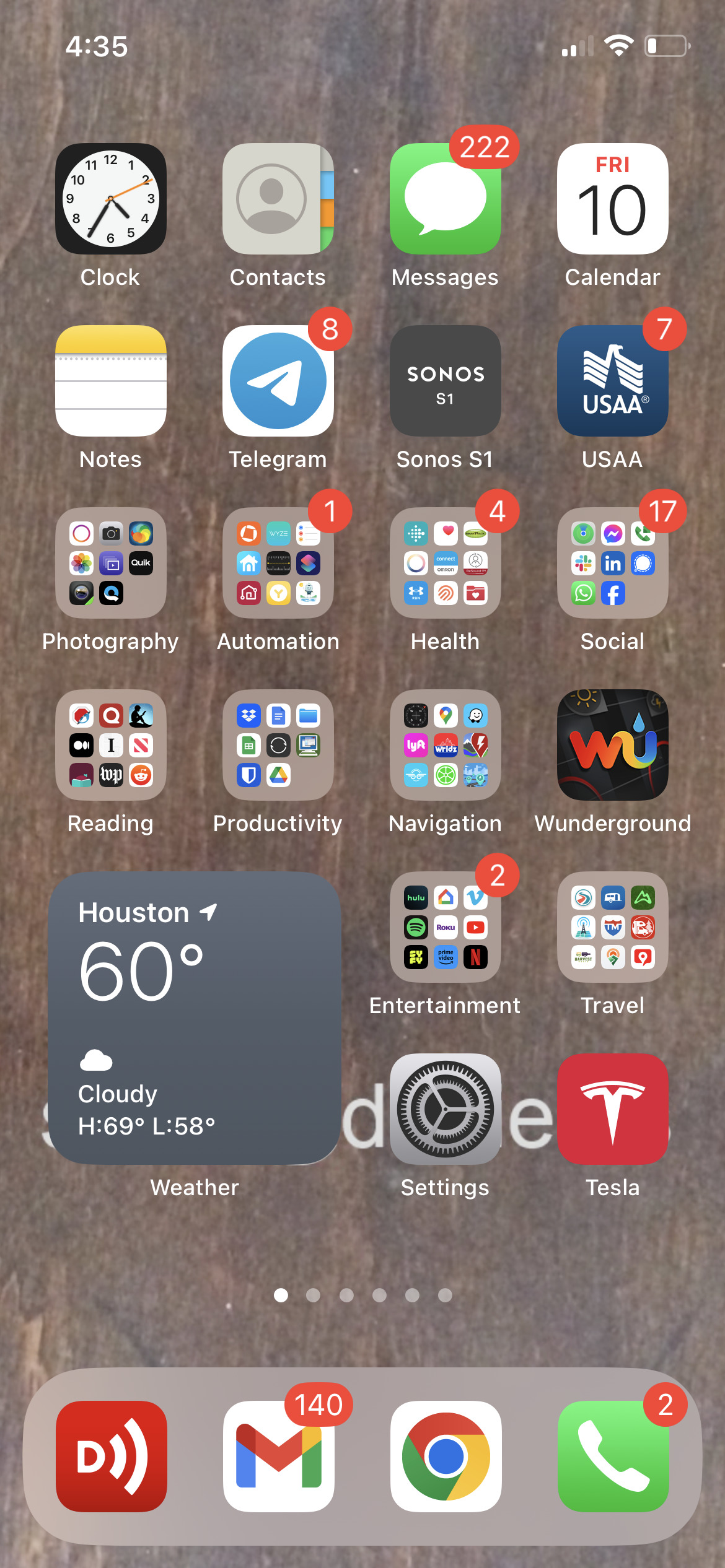Open Messages with 222 unread
This screenshot has height=1568, width=725.
[x=446, y=199]
